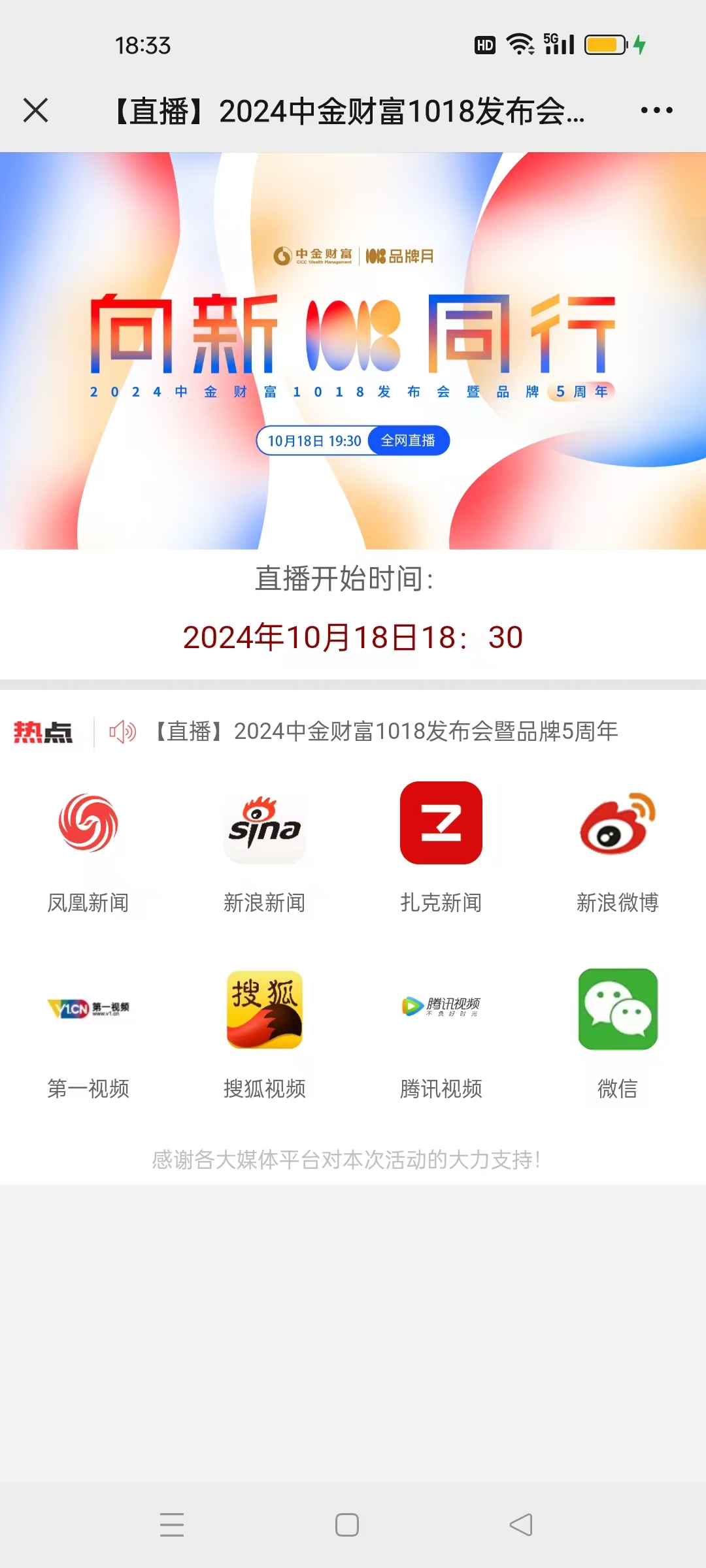Tap the system back button
The width and height of the screenshot is (706, 1568).
(521, 1525)
